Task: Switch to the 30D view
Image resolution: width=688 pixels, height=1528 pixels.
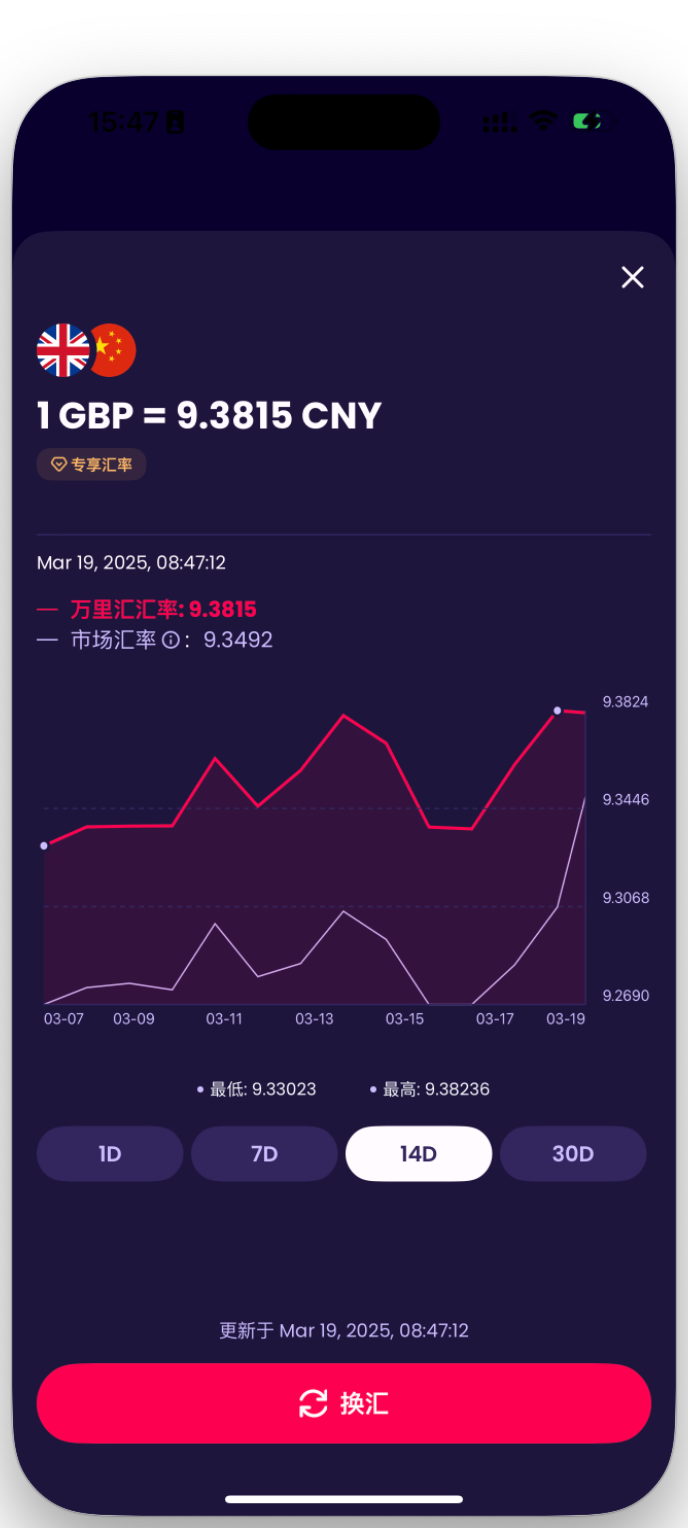Action: pos(573,1154)
